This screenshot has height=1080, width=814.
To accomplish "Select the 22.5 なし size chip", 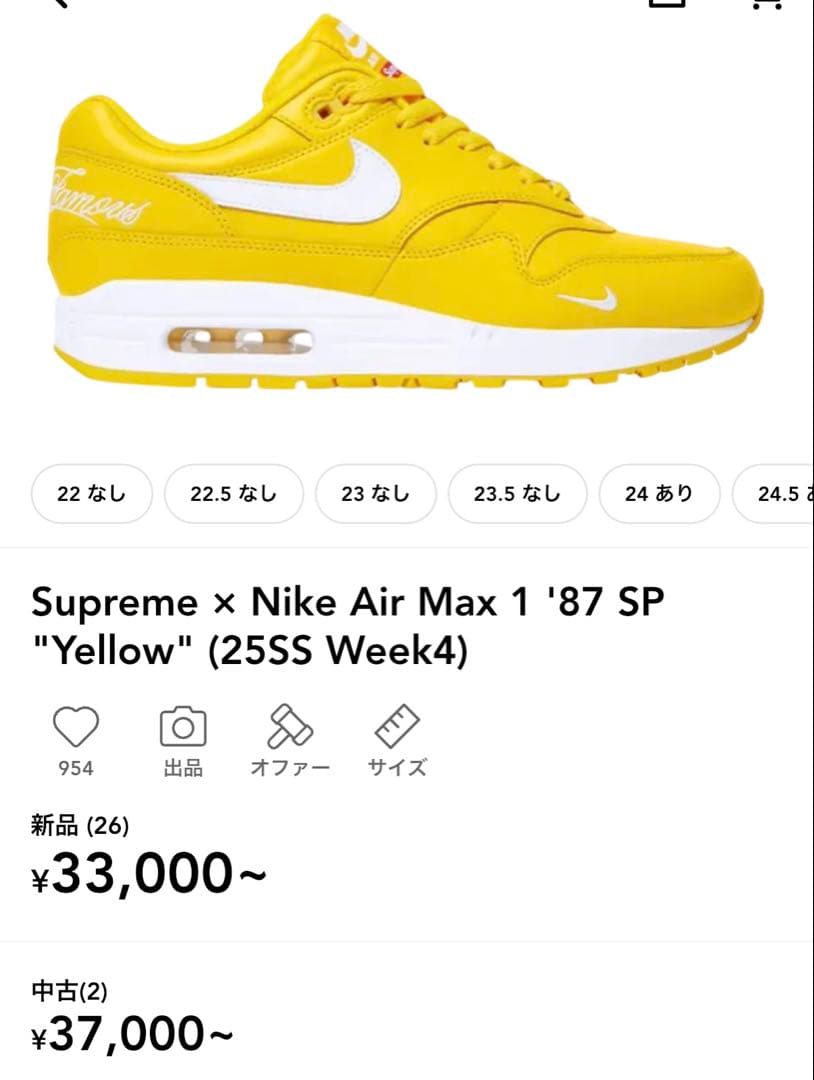I will tap(233, 493).
